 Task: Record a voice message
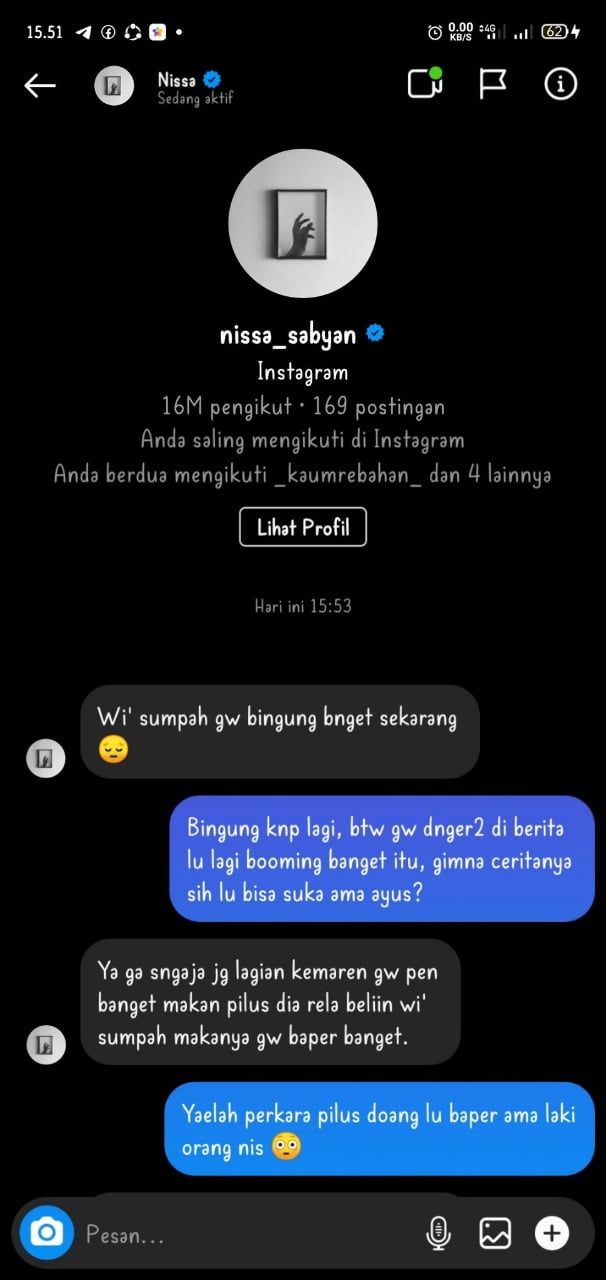pyautogui.click(x=438, y=1234)
